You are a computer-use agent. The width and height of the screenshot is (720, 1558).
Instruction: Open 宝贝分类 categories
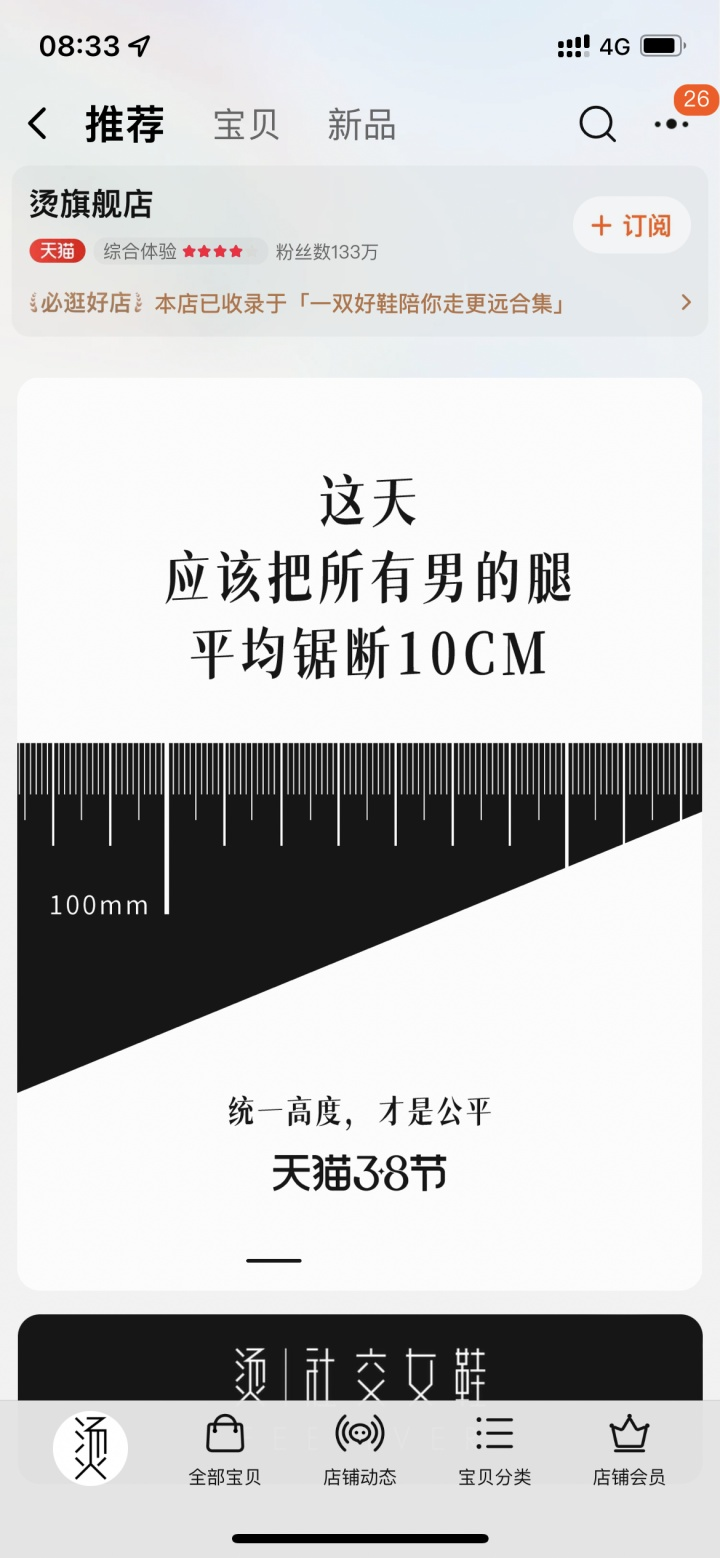click(494, 1450)
